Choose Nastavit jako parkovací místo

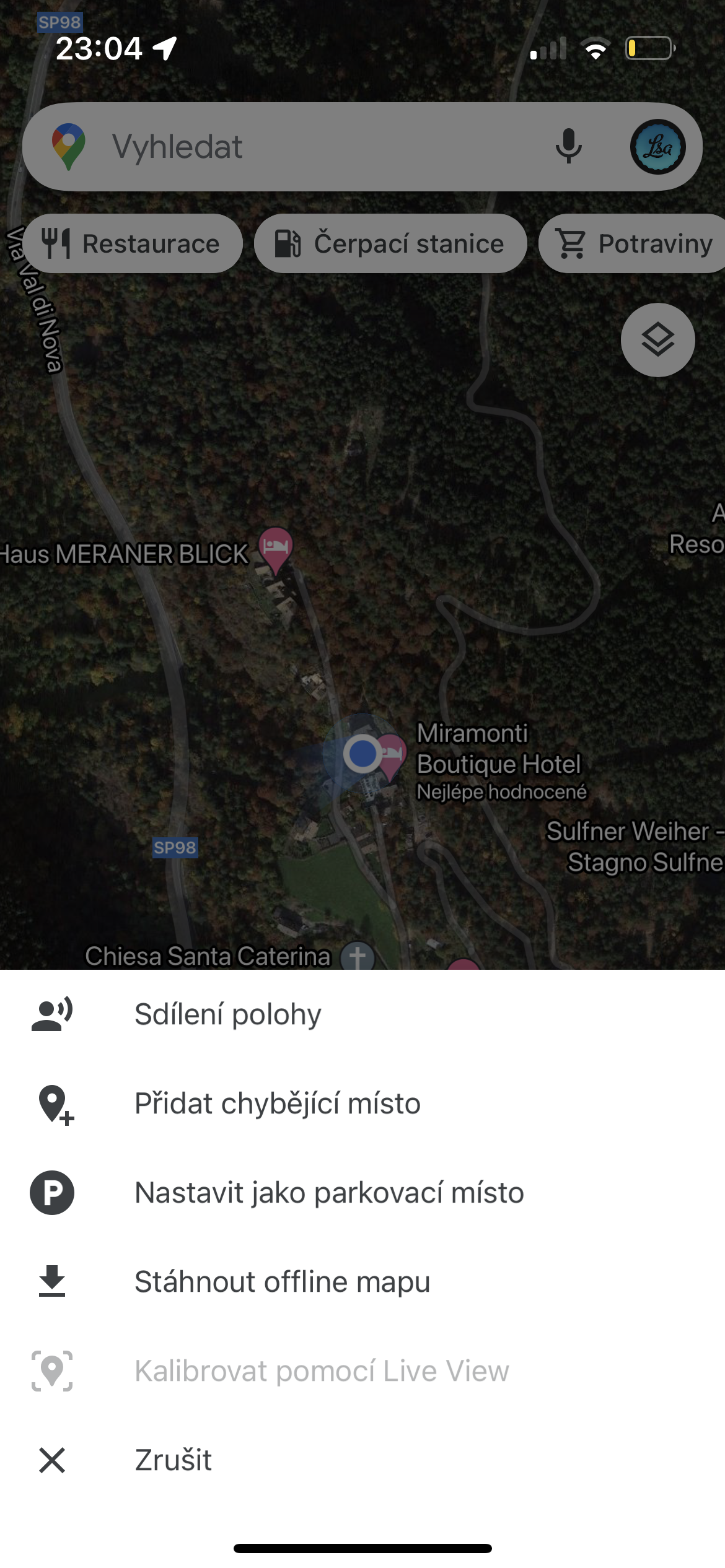pos(328,1193)
